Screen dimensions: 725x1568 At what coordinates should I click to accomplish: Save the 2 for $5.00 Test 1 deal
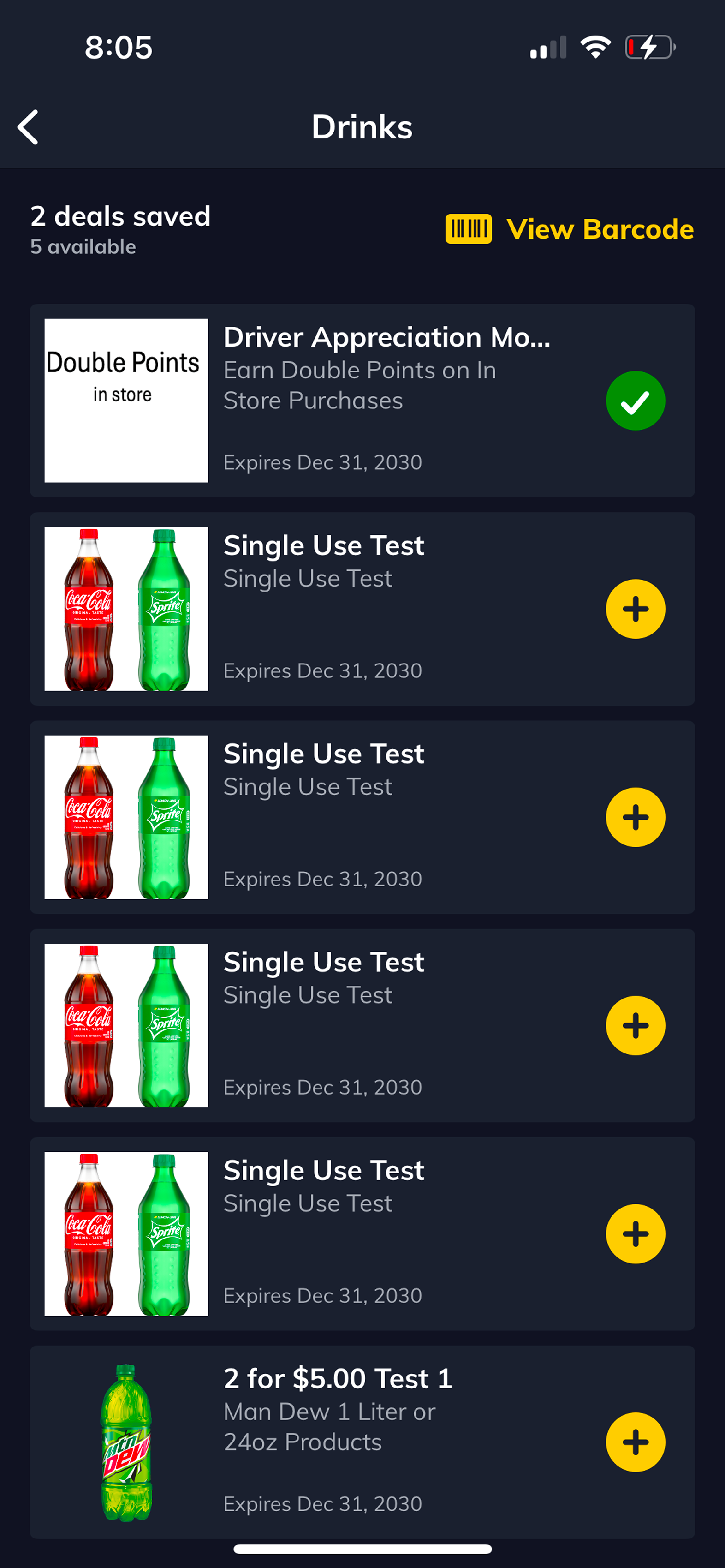click(635, 1442)
